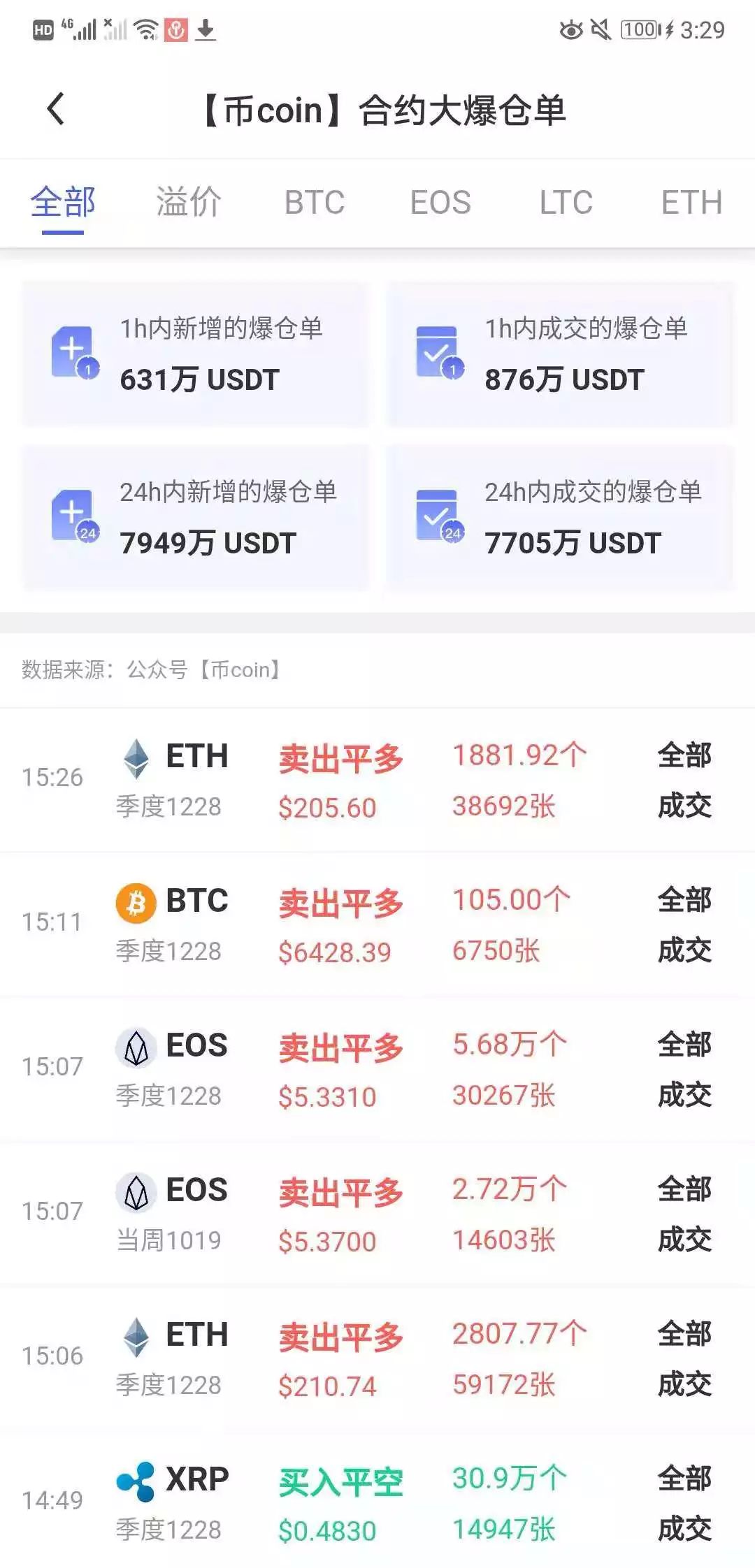Tap the 24h new liquidation orders icon
The height and width of the screenshot is (1568, 755).
click(73, 516)
